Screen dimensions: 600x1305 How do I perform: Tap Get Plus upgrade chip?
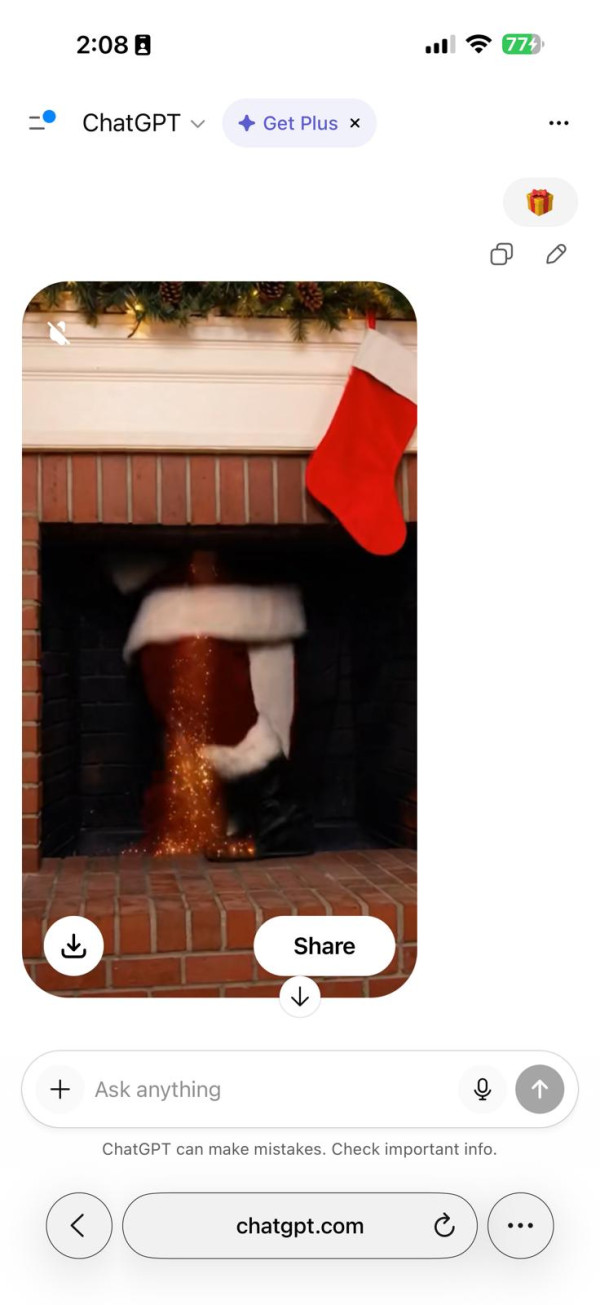(288, 123)
